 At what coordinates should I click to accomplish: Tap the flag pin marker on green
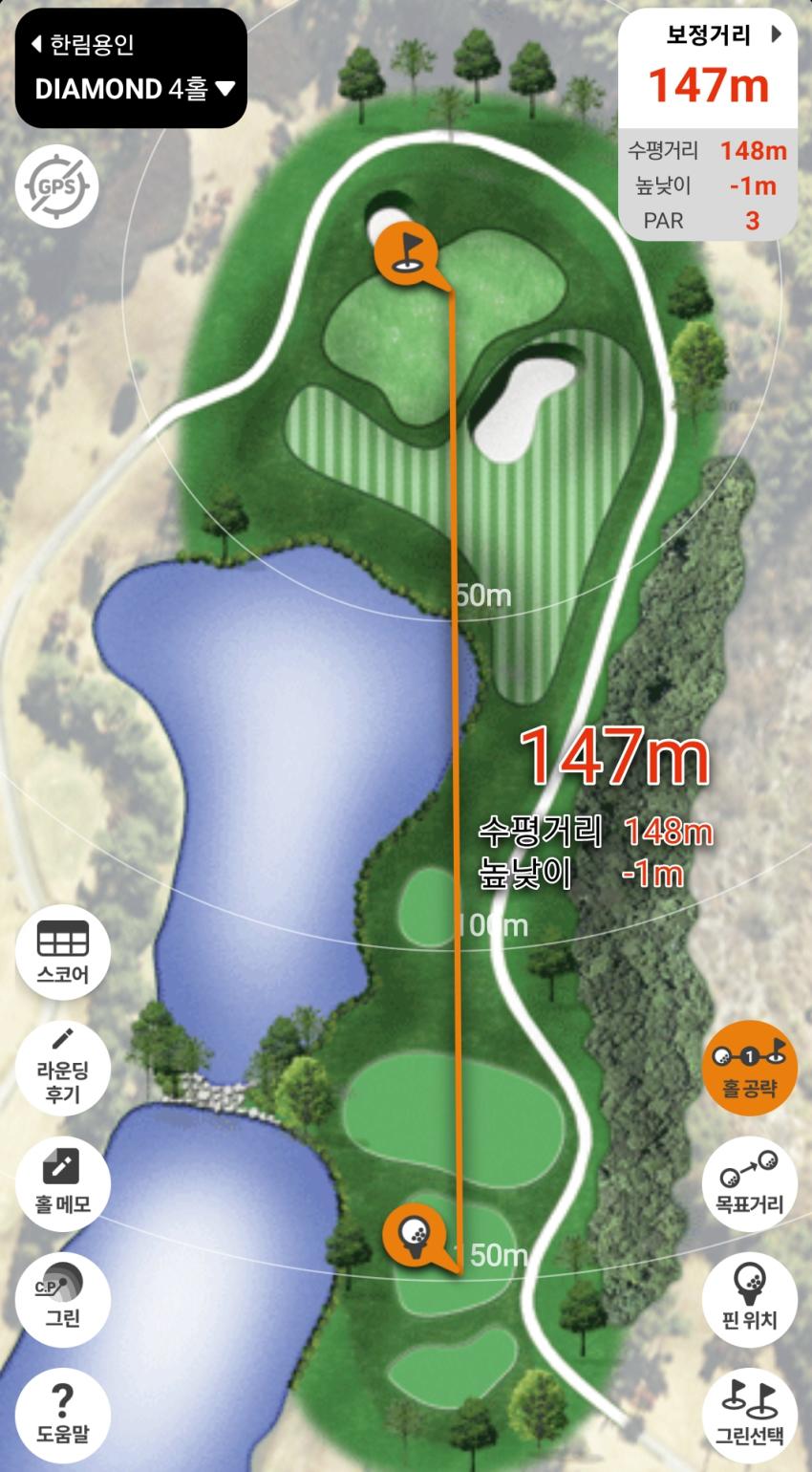pos(405,251)
